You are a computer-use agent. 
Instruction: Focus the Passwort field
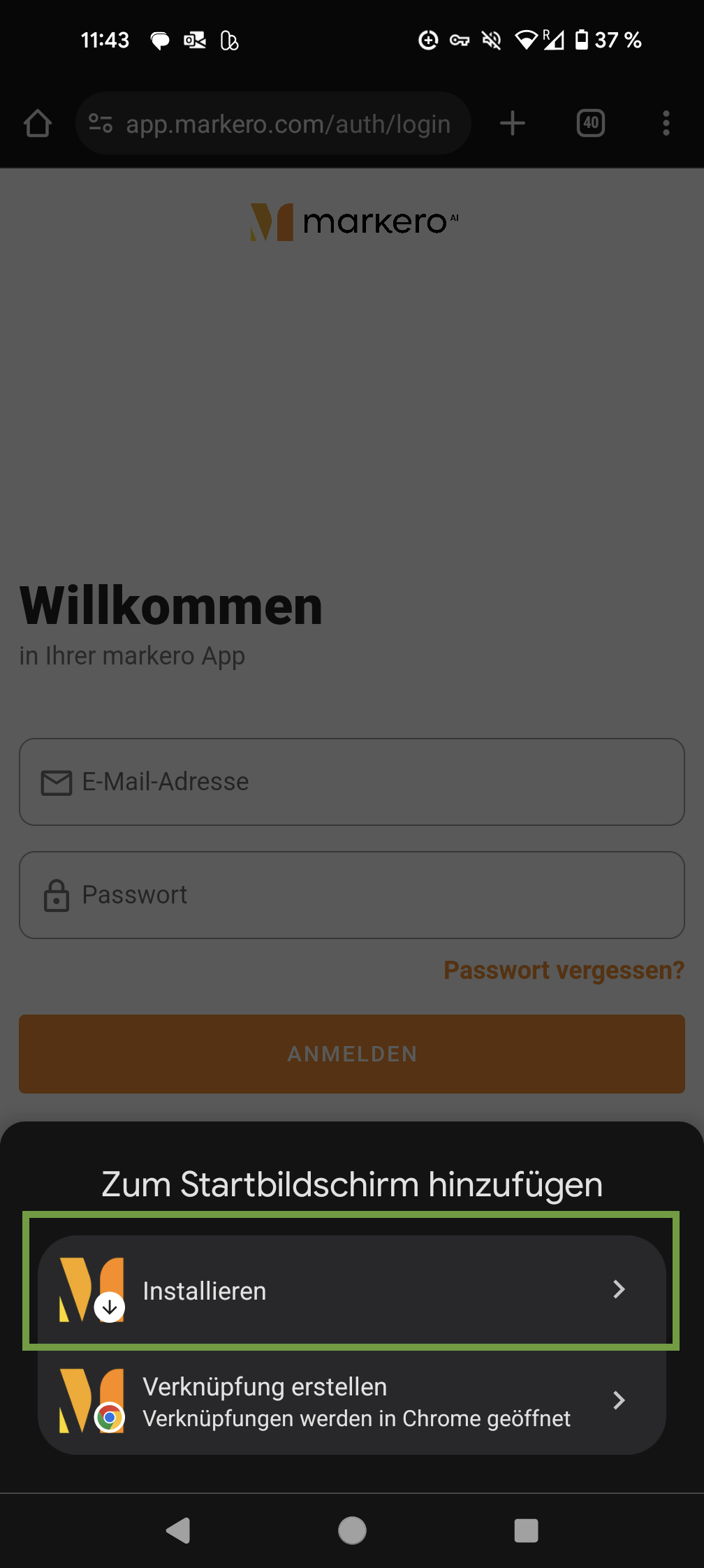coord(351,895)
